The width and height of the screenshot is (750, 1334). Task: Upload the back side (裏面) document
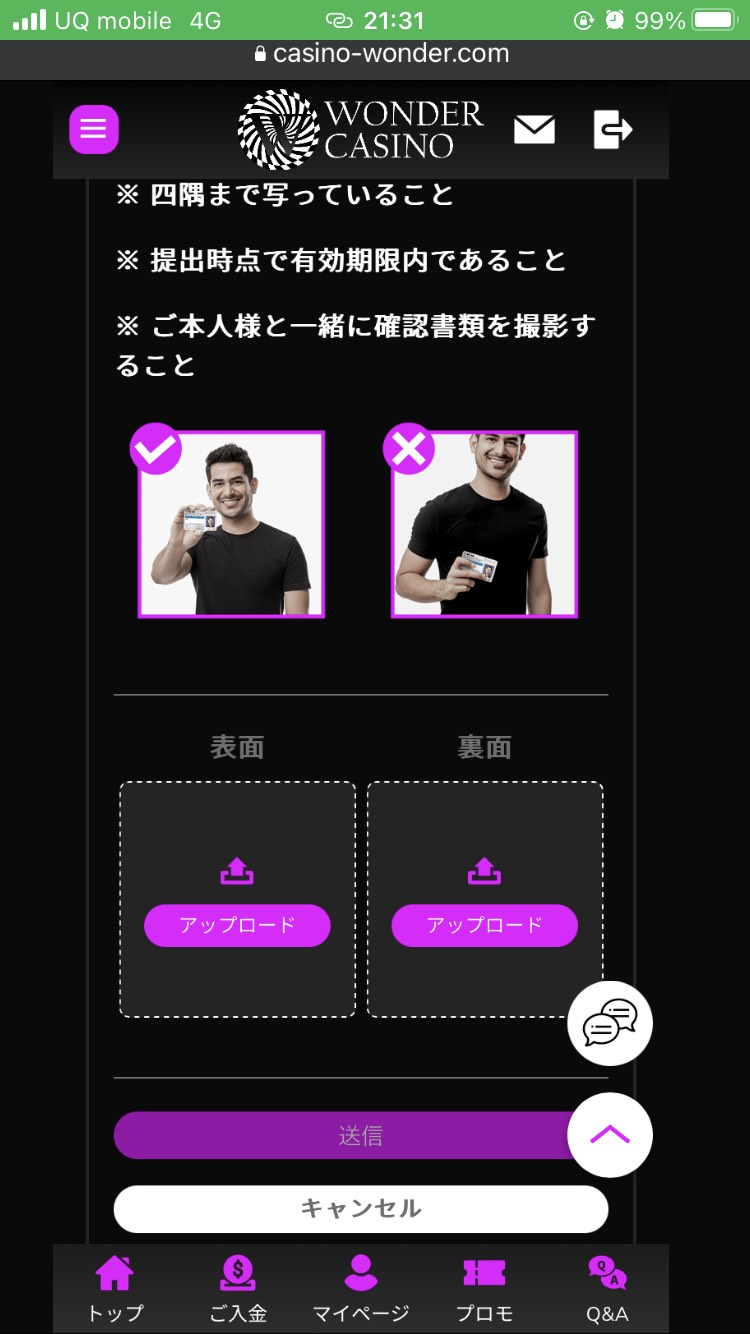(484, 925)
